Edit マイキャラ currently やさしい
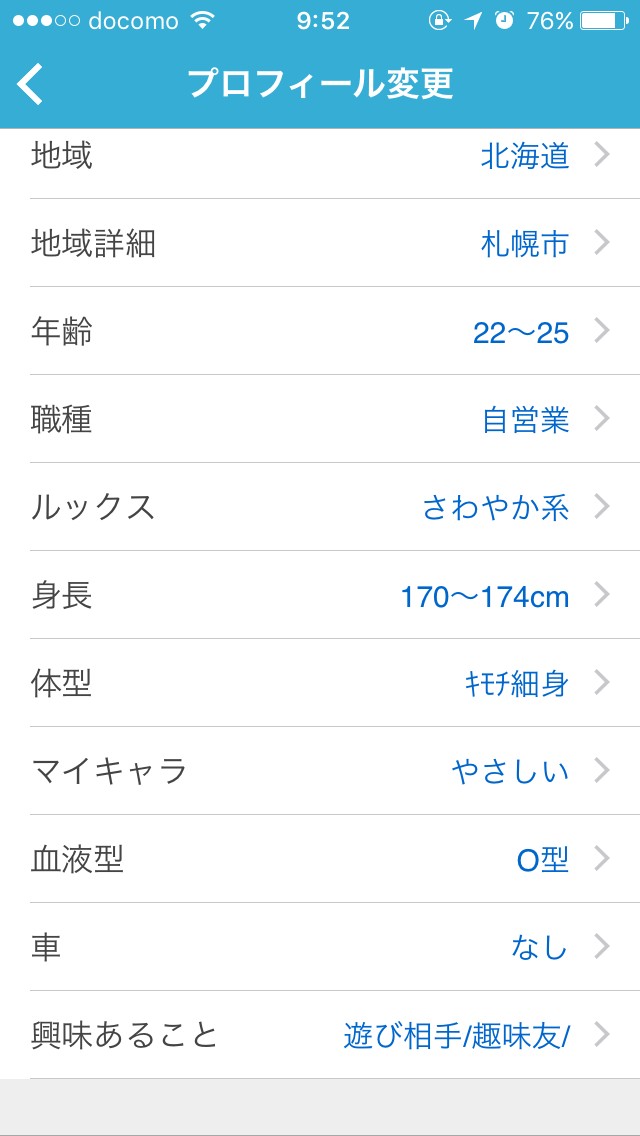 (x=320, y=772)
